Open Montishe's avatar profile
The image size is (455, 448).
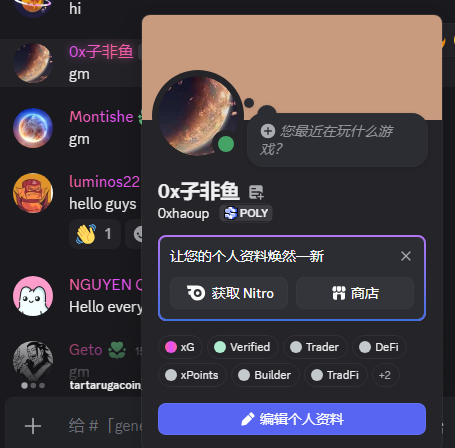point(33,128)
